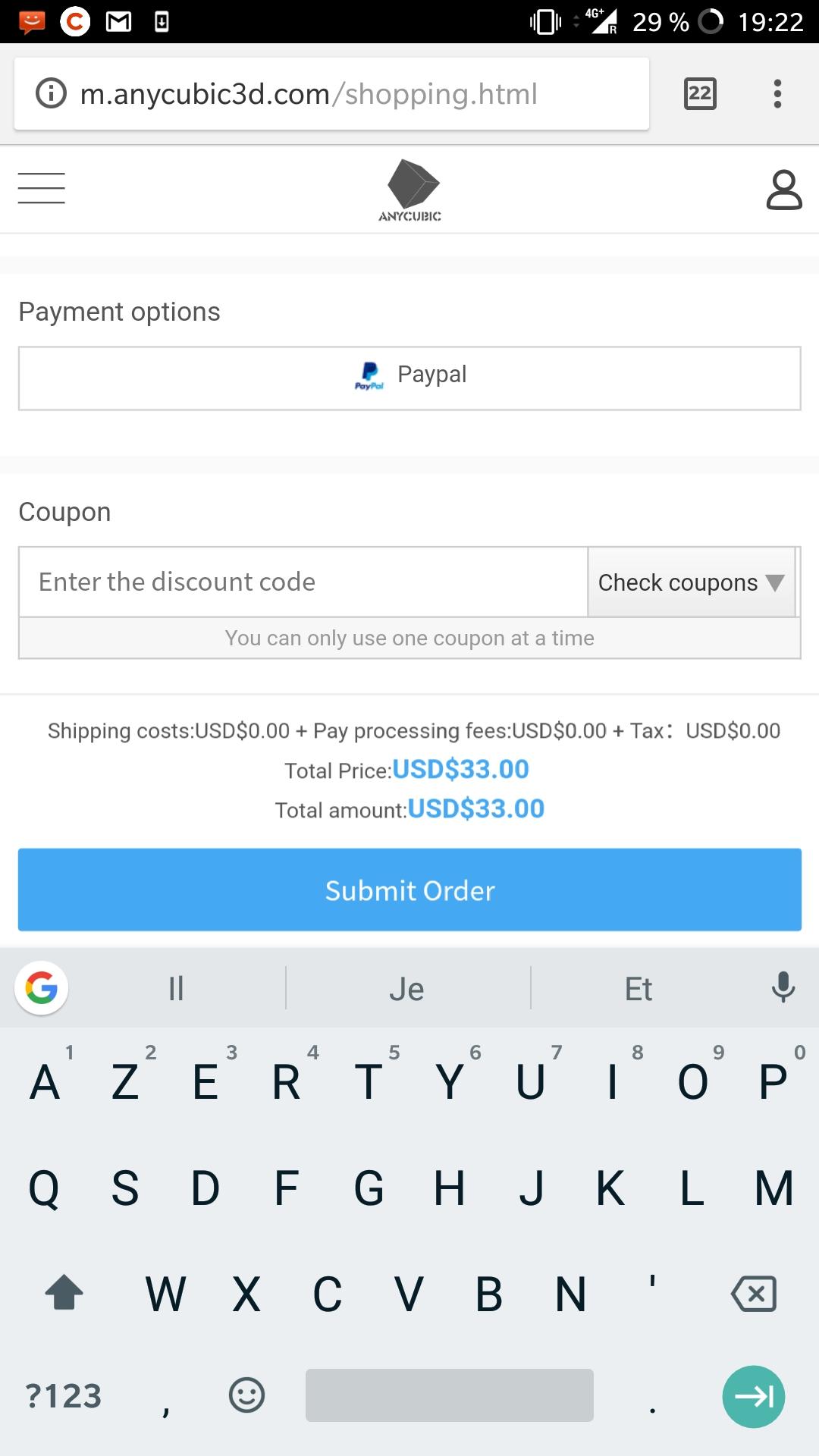Open the browser overflow menu
The width and height of the screenshot is (819, 1456).
777,94
